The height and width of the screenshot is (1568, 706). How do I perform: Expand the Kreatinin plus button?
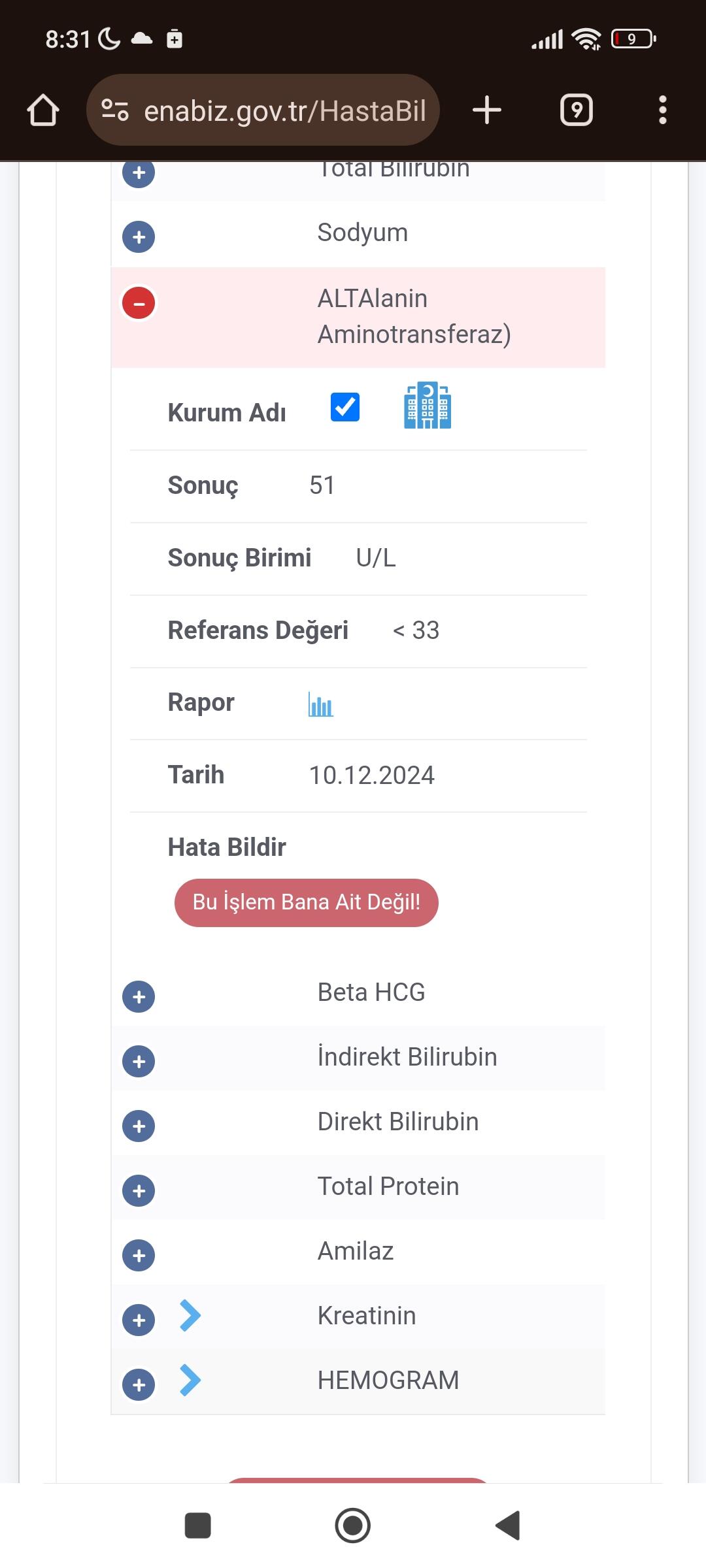coord(139,1320)
